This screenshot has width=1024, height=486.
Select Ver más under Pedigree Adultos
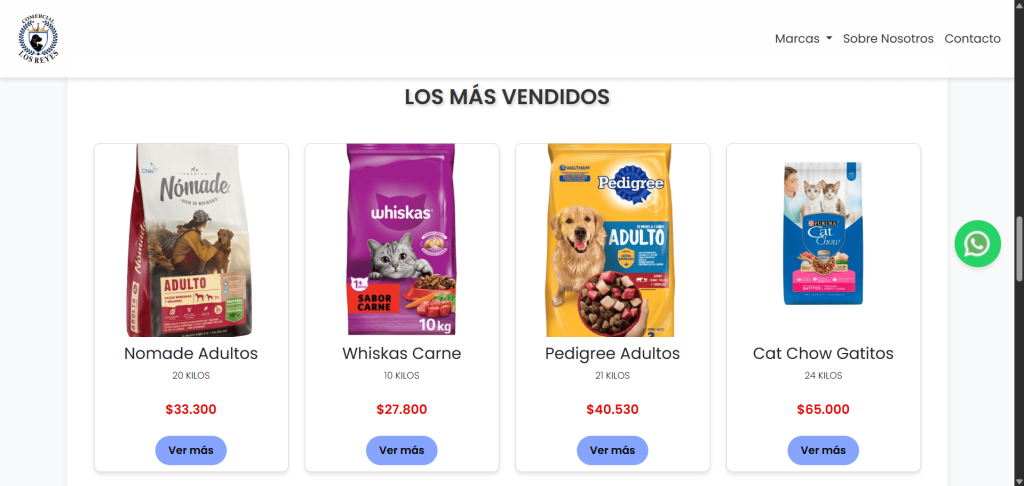coord(612,450)
